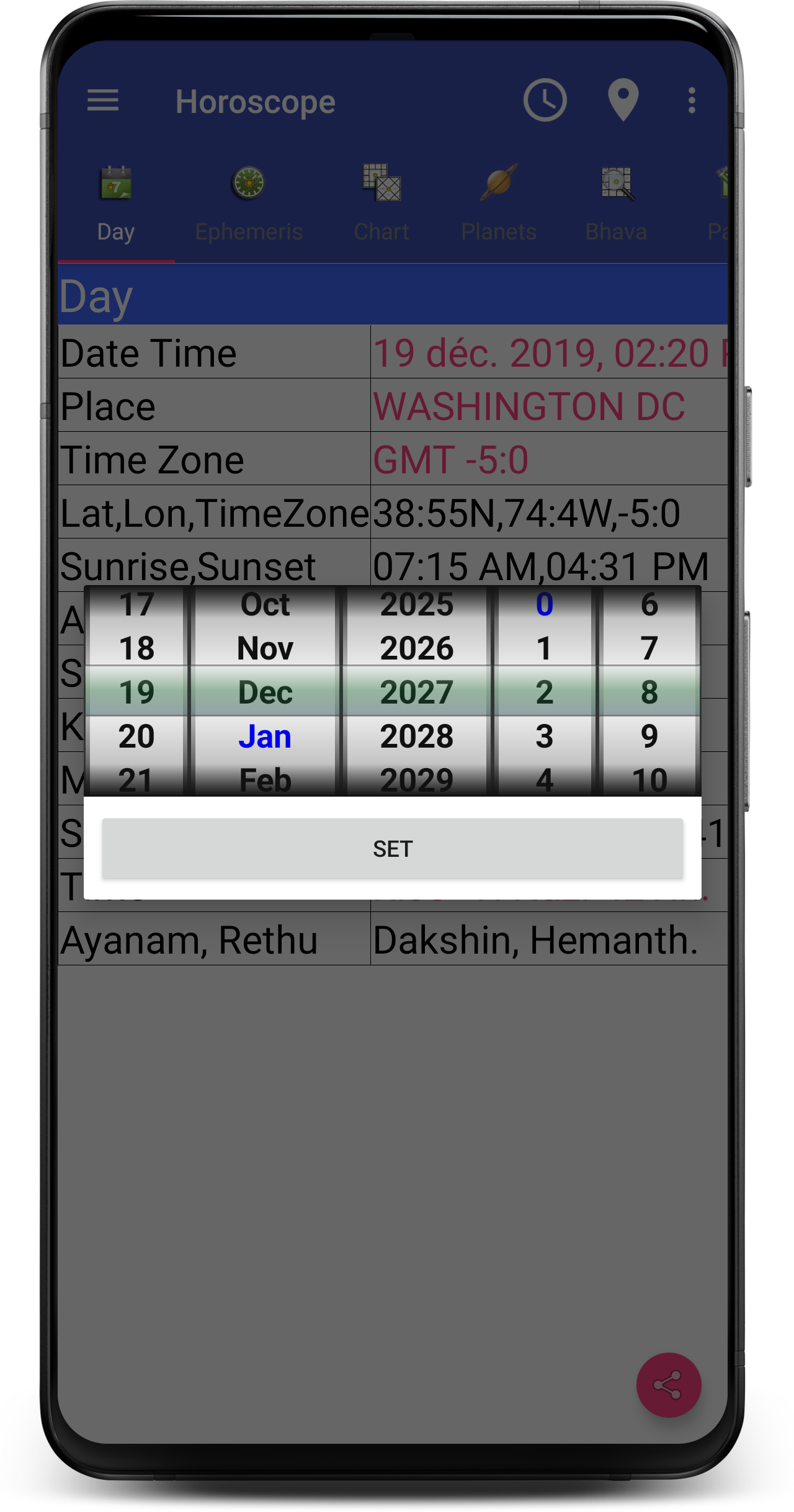Select day 18 on the day wheel
Viewport: 794px width, 1512px height.
136,648
